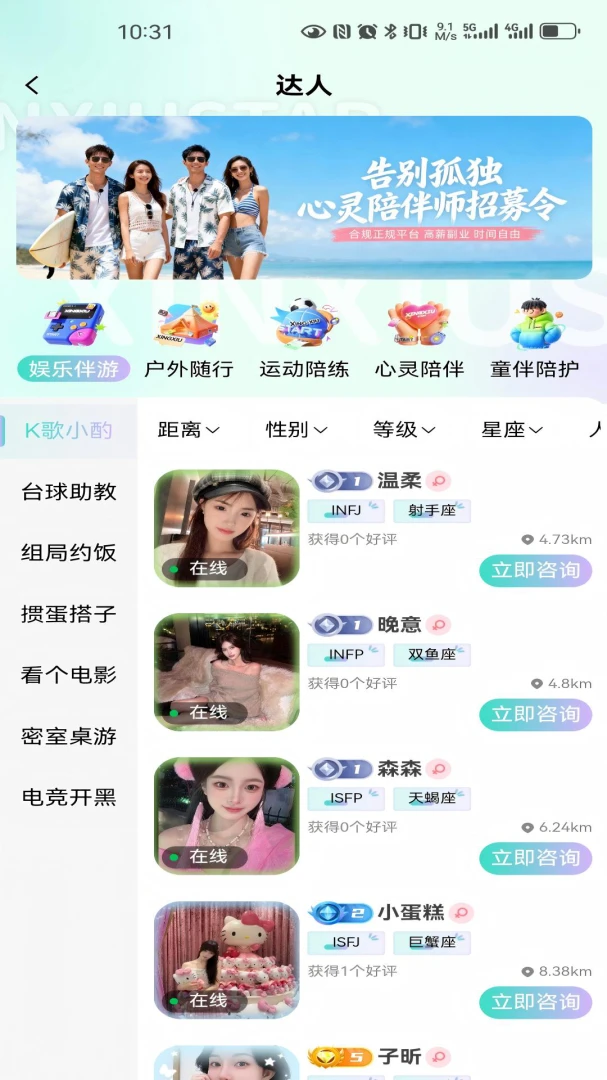Consult 晚意 with 立即咨询 button

click(535, 714)
